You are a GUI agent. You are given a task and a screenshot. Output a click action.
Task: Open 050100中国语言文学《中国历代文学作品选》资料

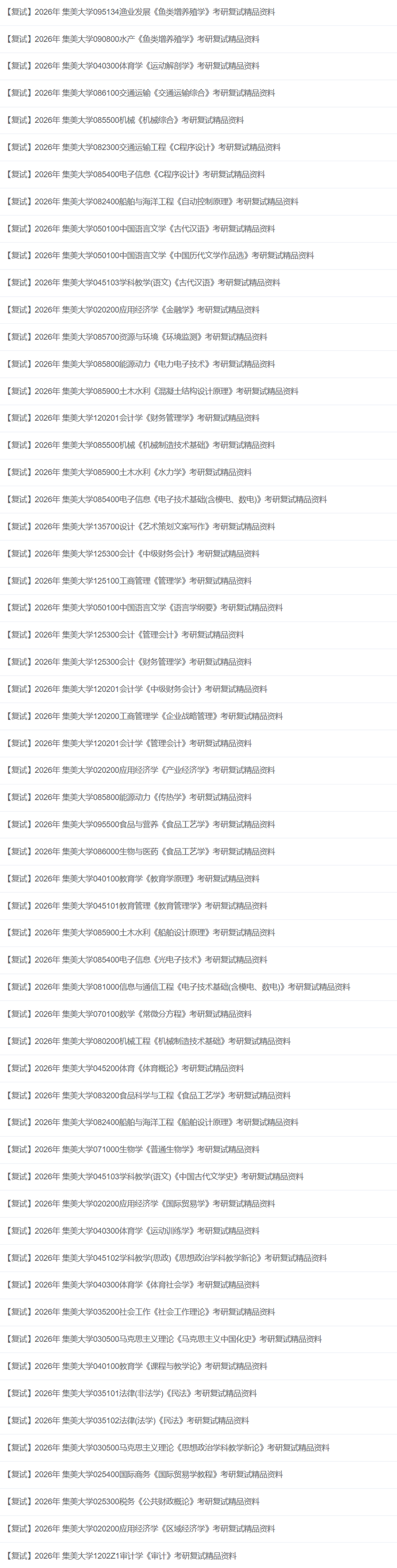pos(160,256)
